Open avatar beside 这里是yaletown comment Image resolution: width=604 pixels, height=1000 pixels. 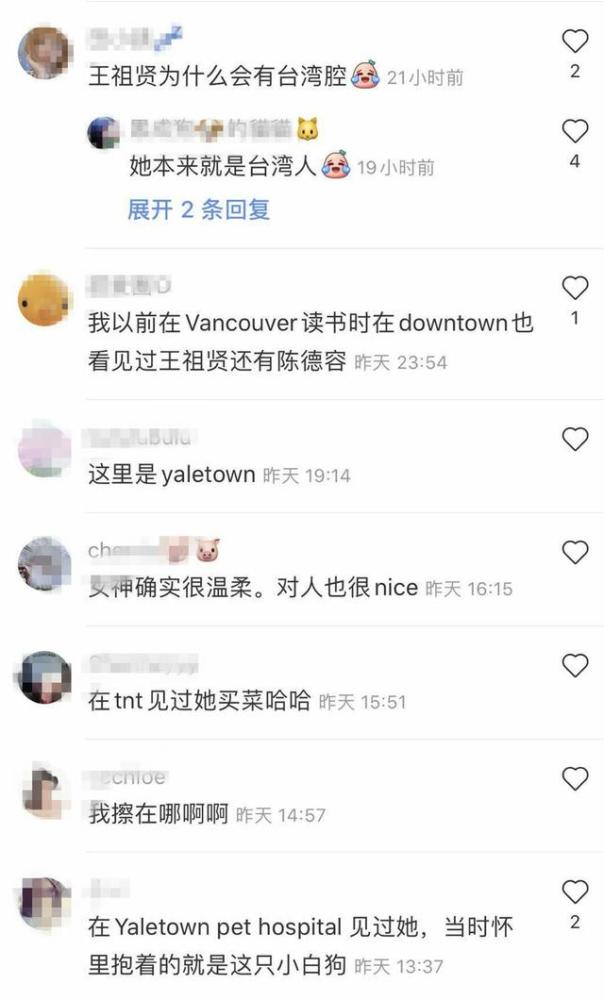[45, 449]
